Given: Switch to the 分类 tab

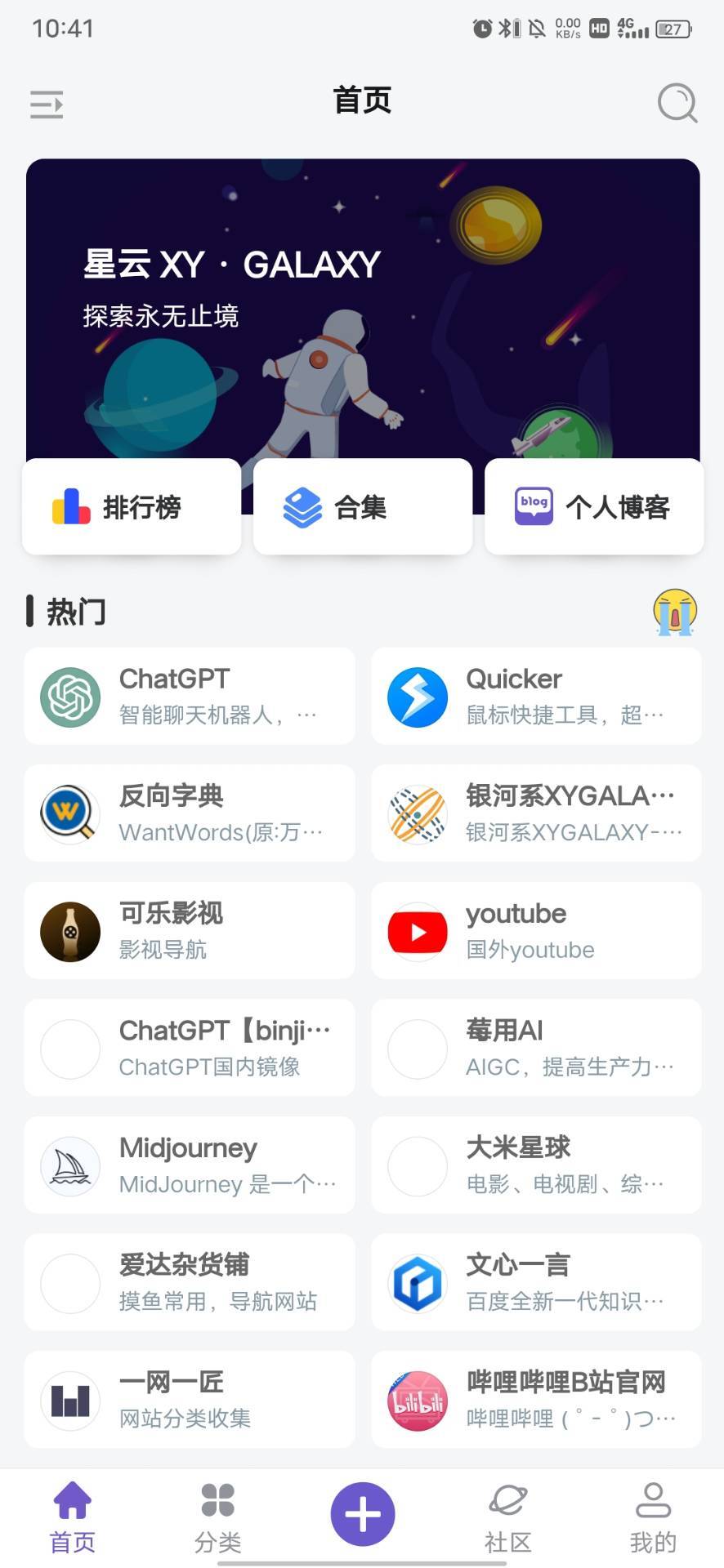Looking at the screenshot, I should coord(218,1517).
